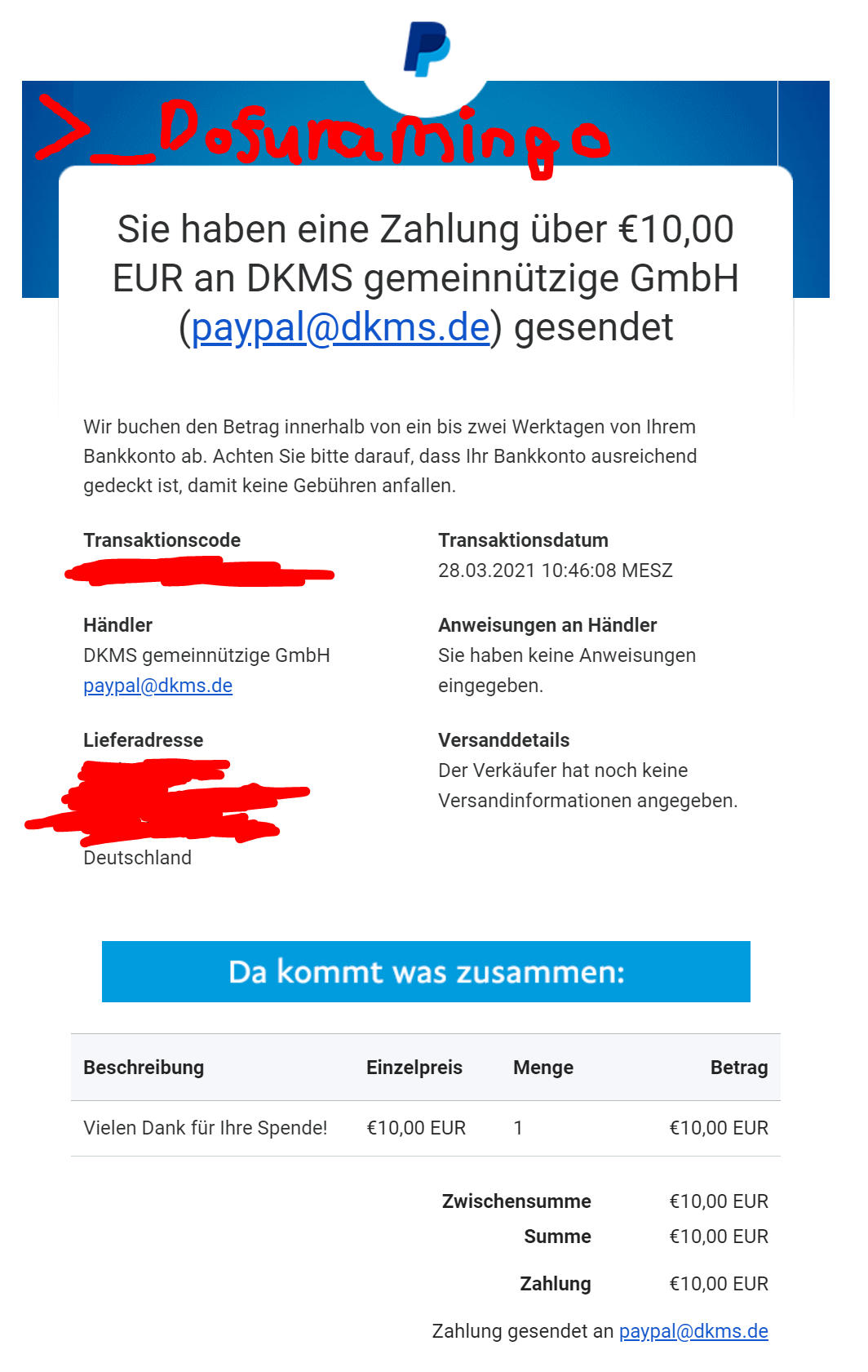Tap the paypal@dkms.de link under Händler

(157, 686)
